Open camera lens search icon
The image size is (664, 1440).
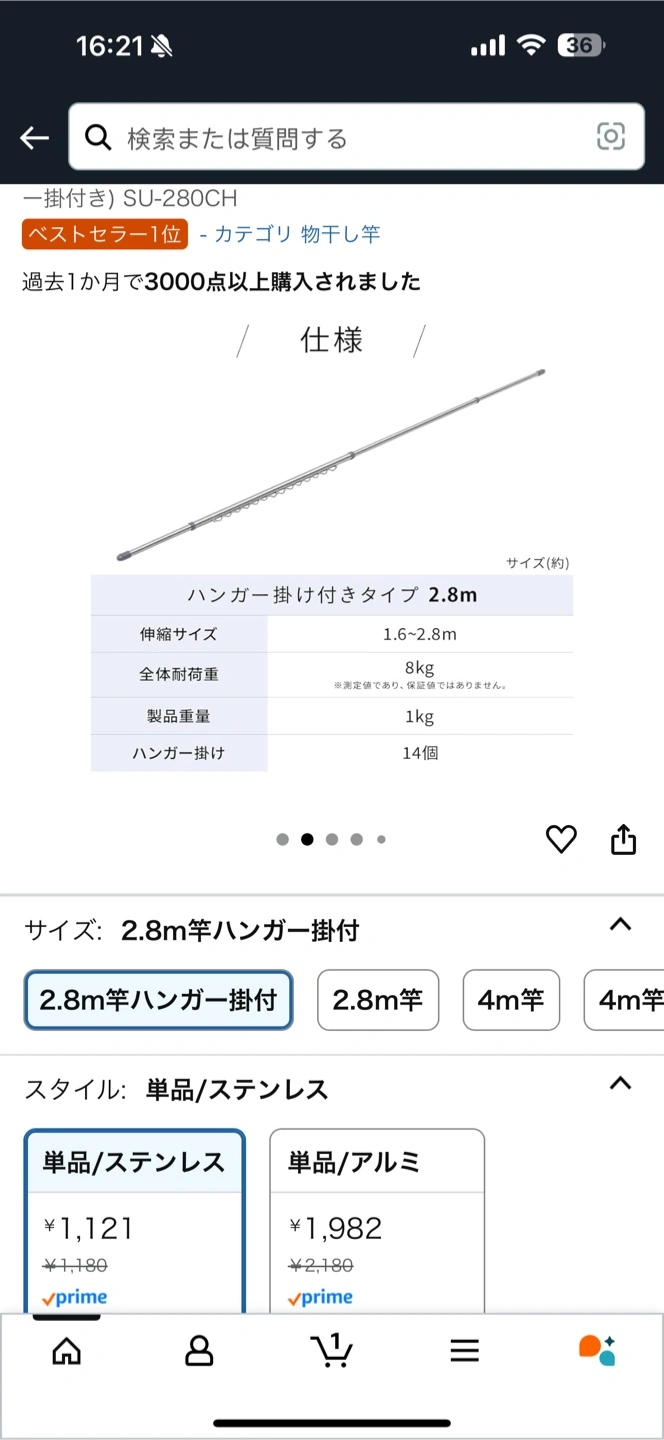tap(610, 137)
